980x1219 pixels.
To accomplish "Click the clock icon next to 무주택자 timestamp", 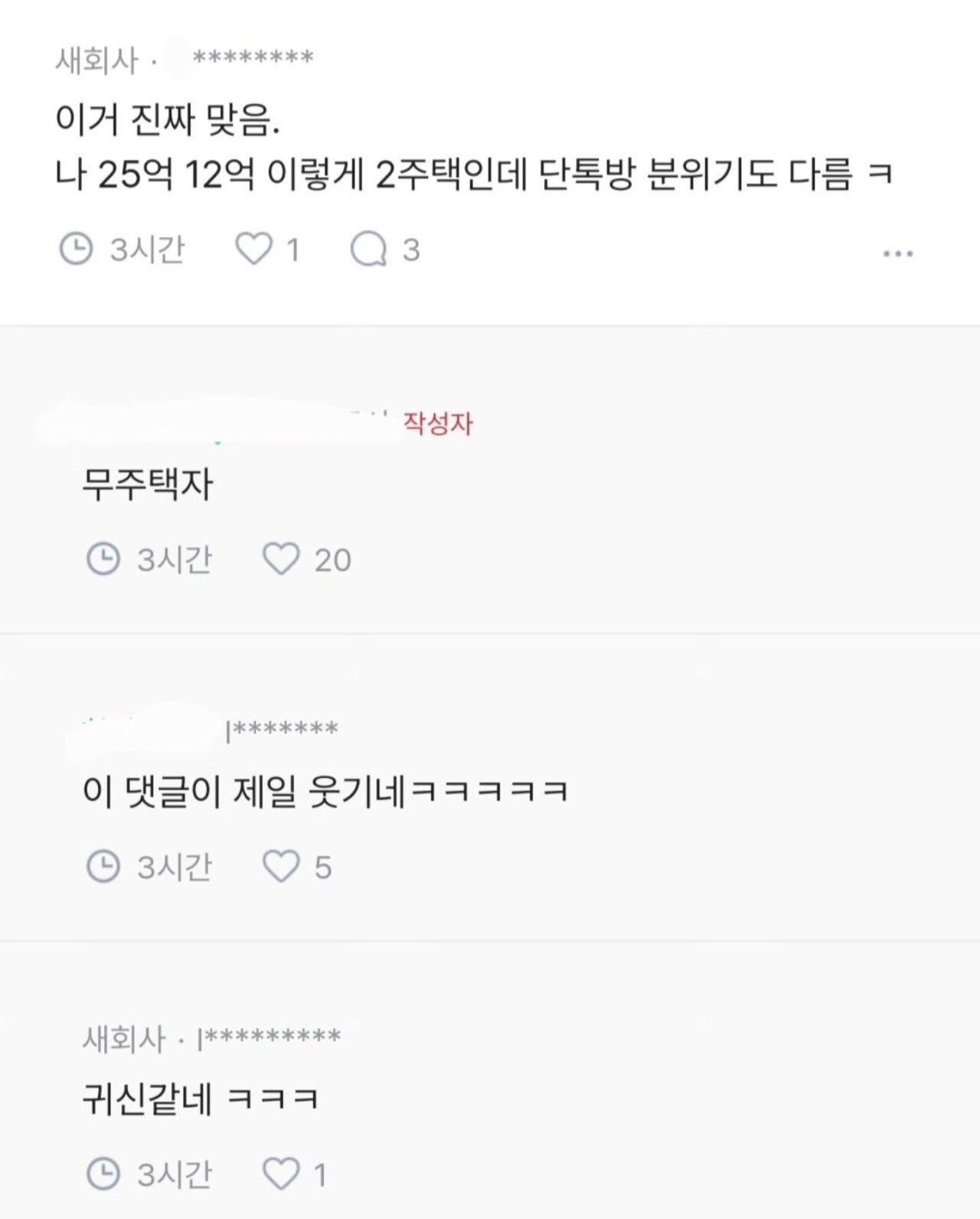I will click(x=106, y=560).
